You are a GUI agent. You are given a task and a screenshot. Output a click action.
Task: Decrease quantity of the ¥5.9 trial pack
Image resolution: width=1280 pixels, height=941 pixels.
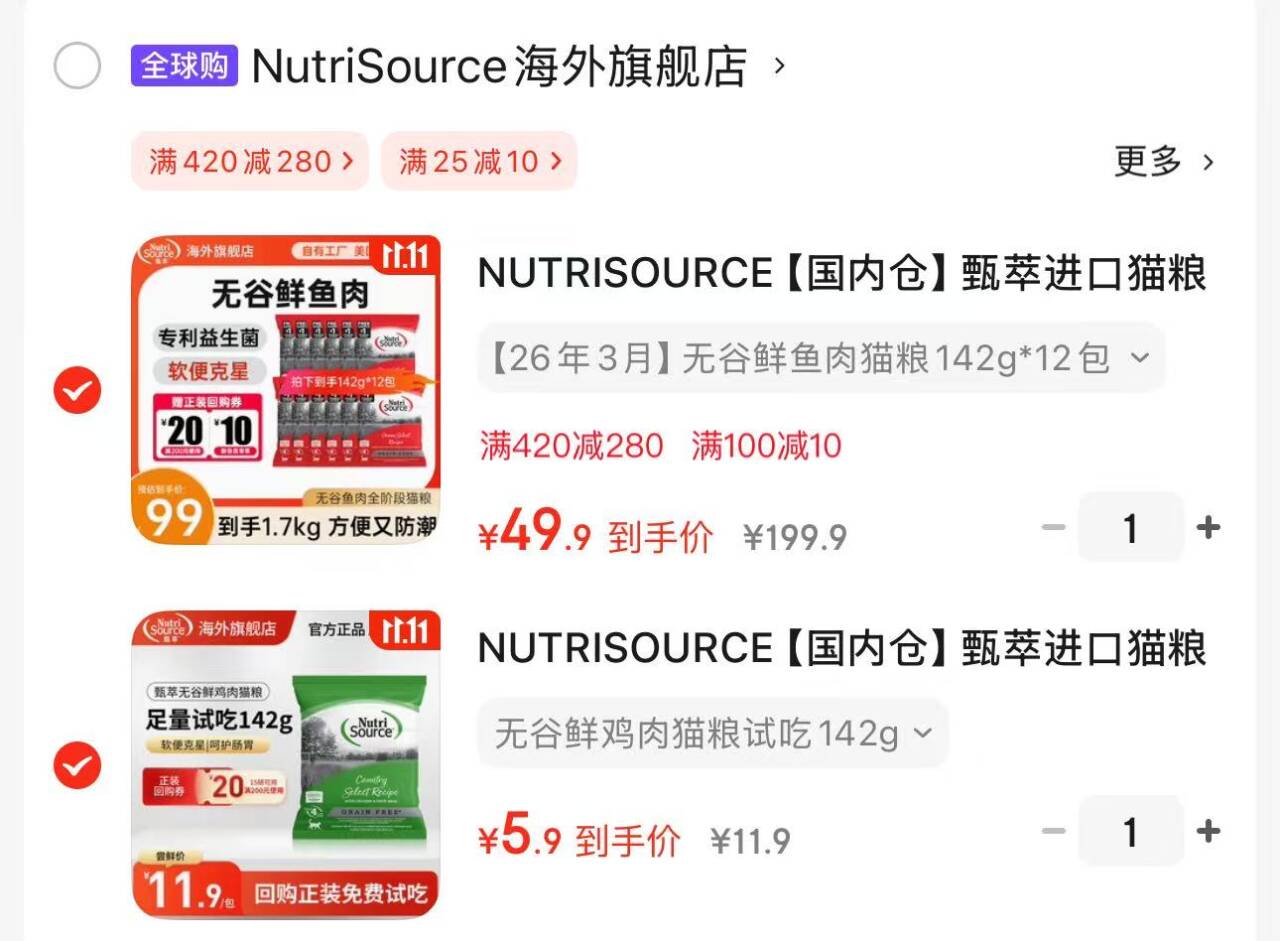pyautogui.click(x=1053, y=831)
